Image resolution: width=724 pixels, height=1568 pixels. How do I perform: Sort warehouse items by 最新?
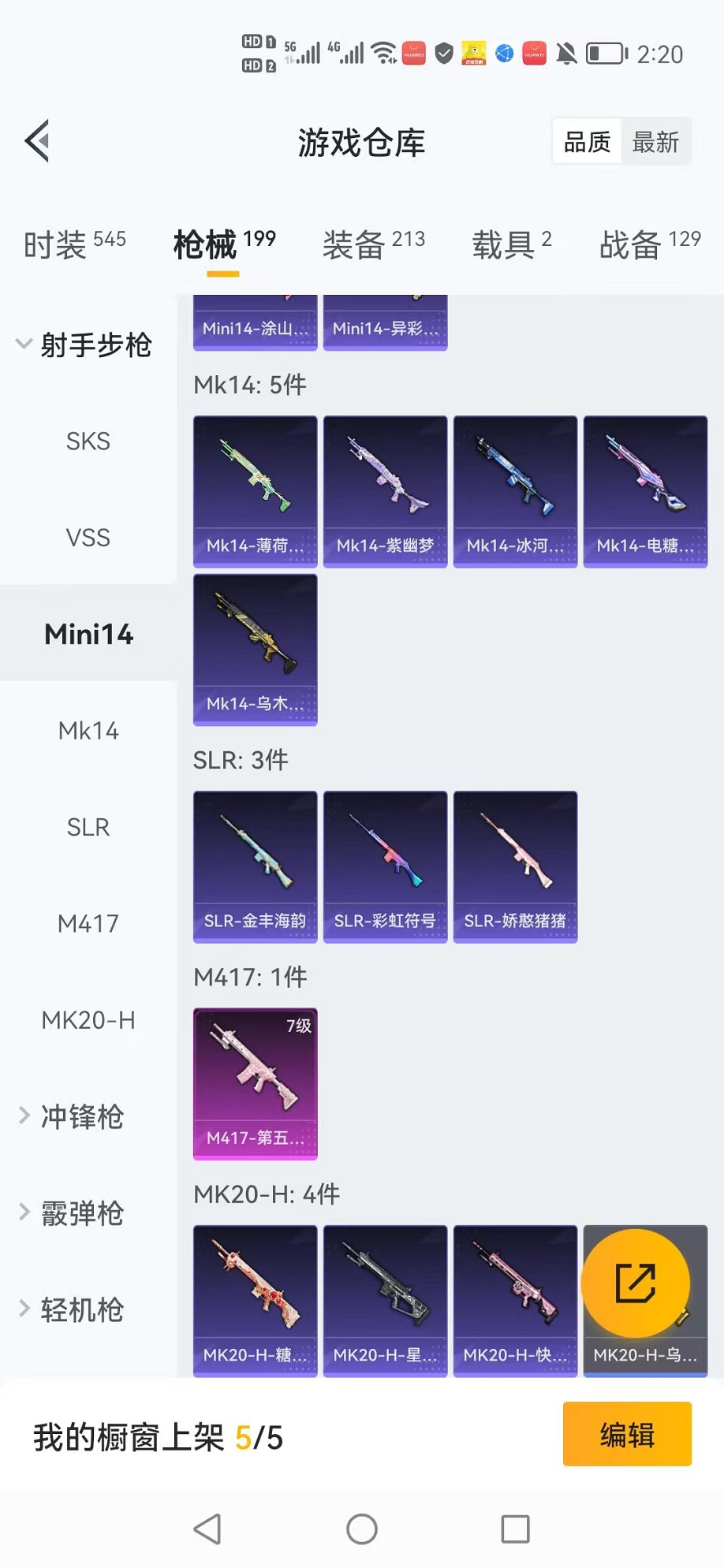click(x=655, y=142)
